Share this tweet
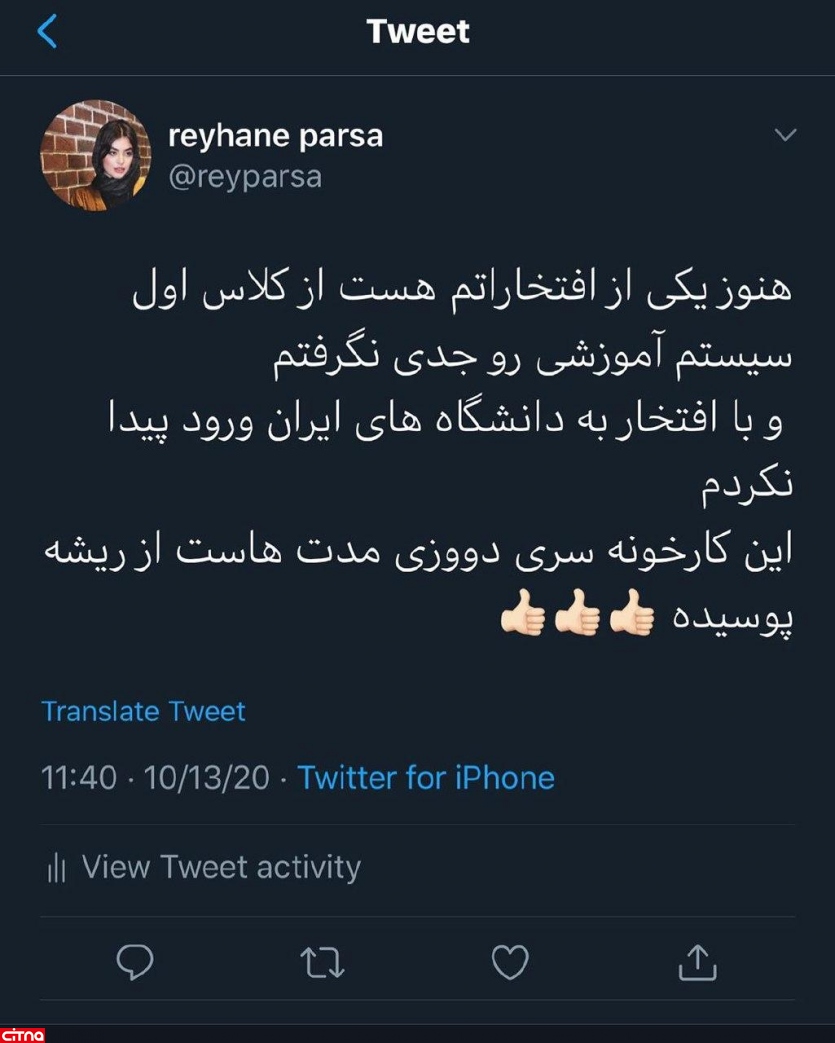Viewport: 835px width, 1043px height. tap(698, 962)
